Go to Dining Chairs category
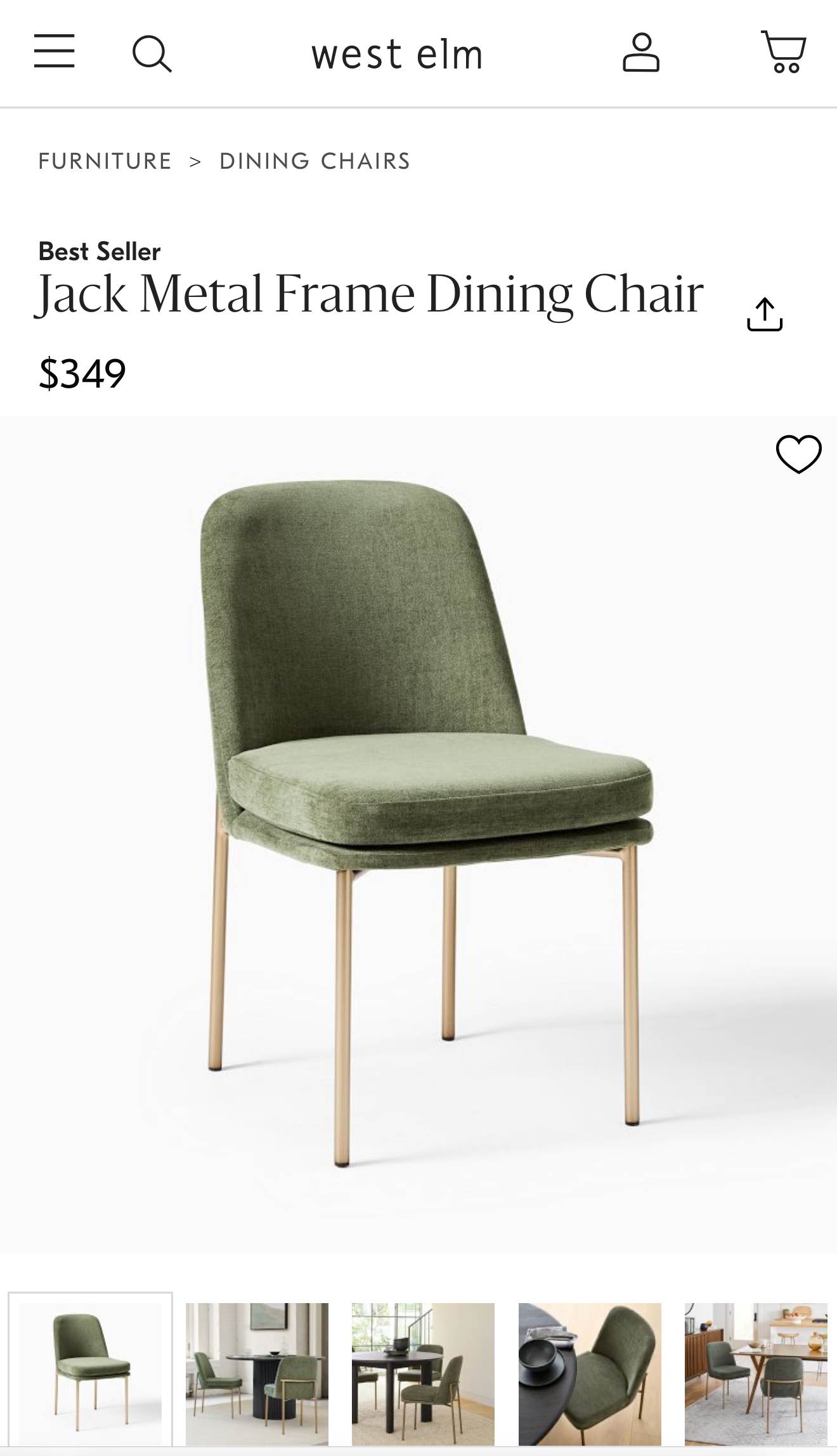 point(315,161)
